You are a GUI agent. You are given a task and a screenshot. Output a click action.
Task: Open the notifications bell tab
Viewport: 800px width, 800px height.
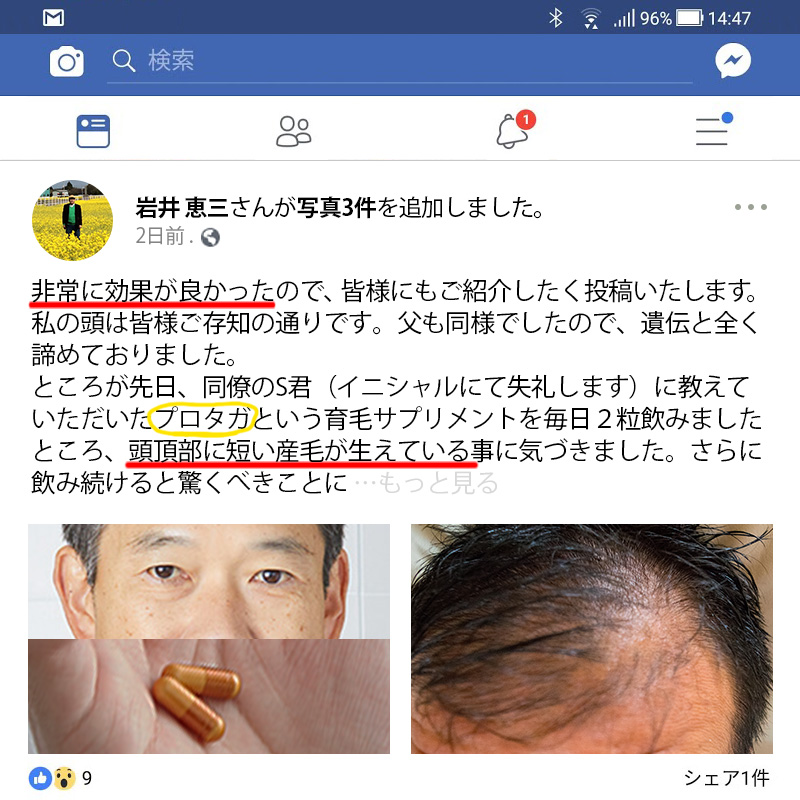click(x=513, y=131)
